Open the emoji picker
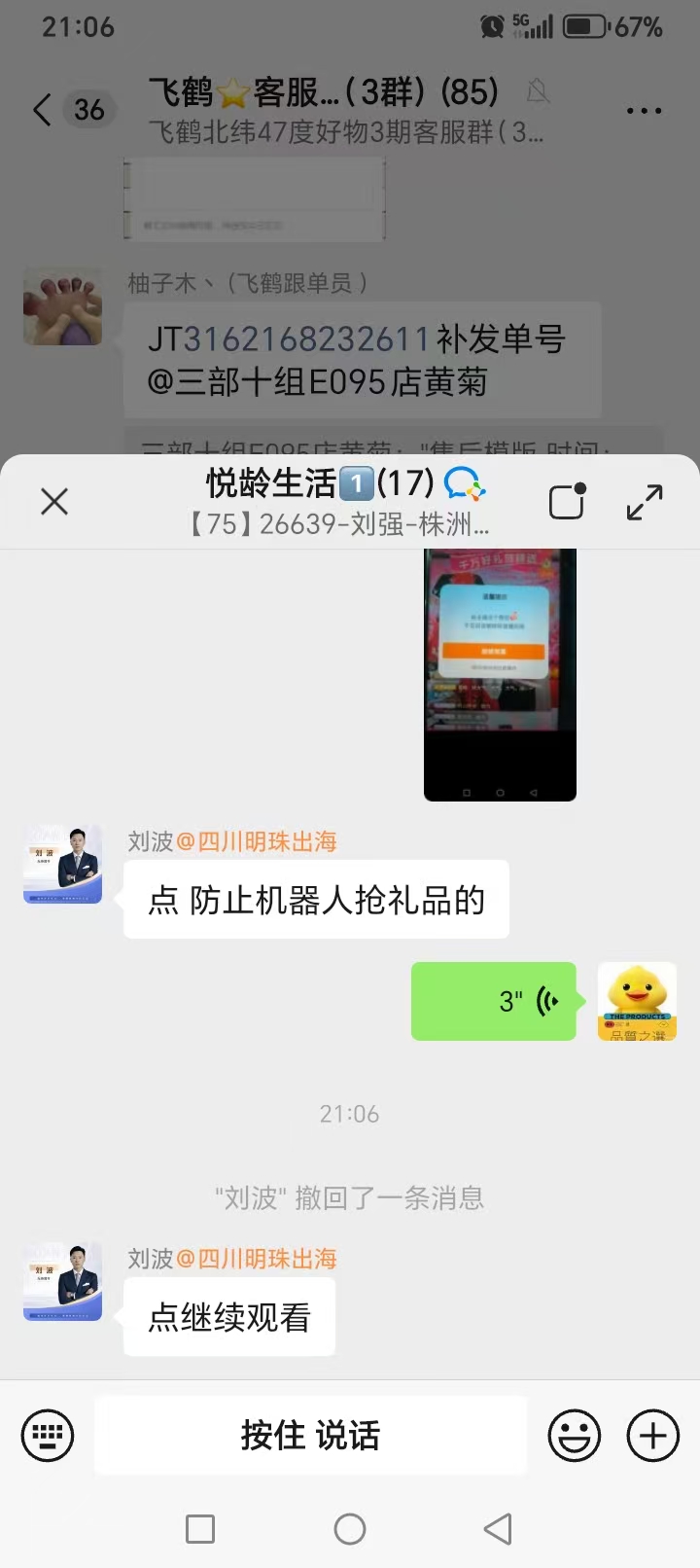 [575, 1435]
